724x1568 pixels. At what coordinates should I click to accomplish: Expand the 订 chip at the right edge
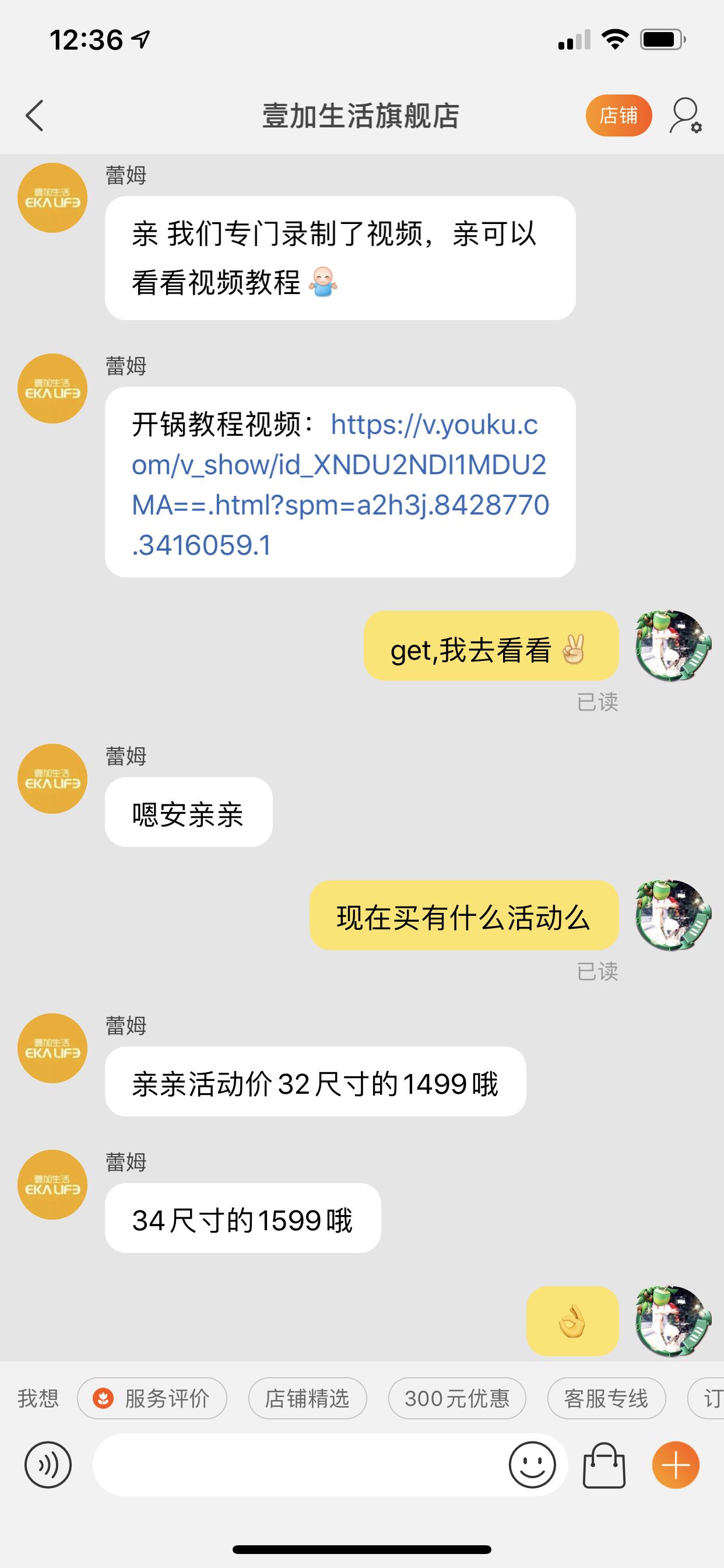712,1399
